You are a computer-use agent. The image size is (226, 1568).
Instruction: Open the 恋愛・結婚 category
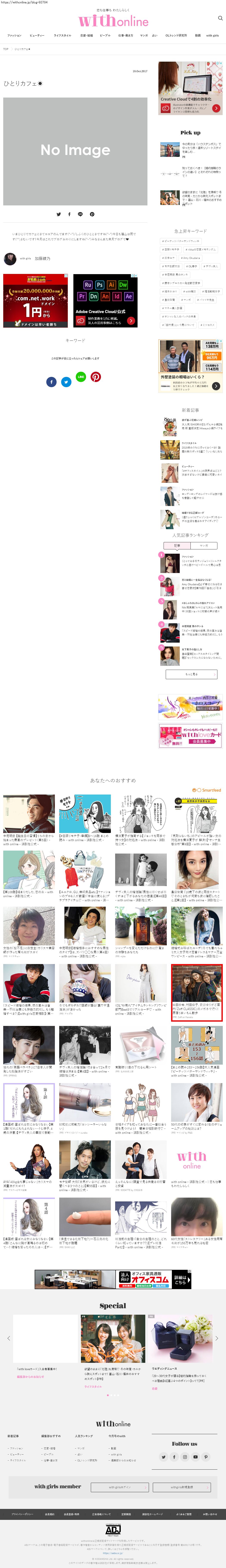pos(87,35)
